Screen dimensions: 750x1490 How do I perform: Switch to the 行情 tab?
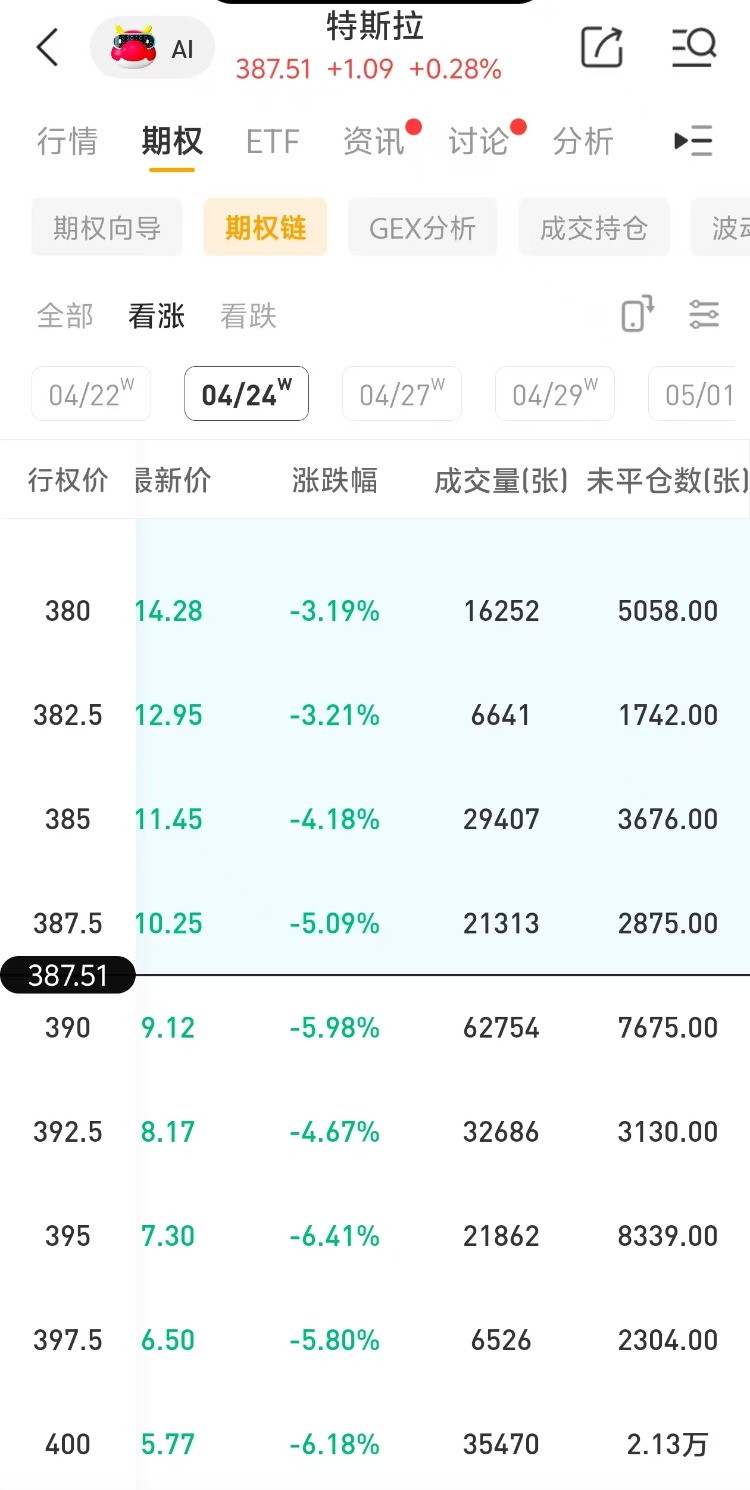tap(67, 141)
